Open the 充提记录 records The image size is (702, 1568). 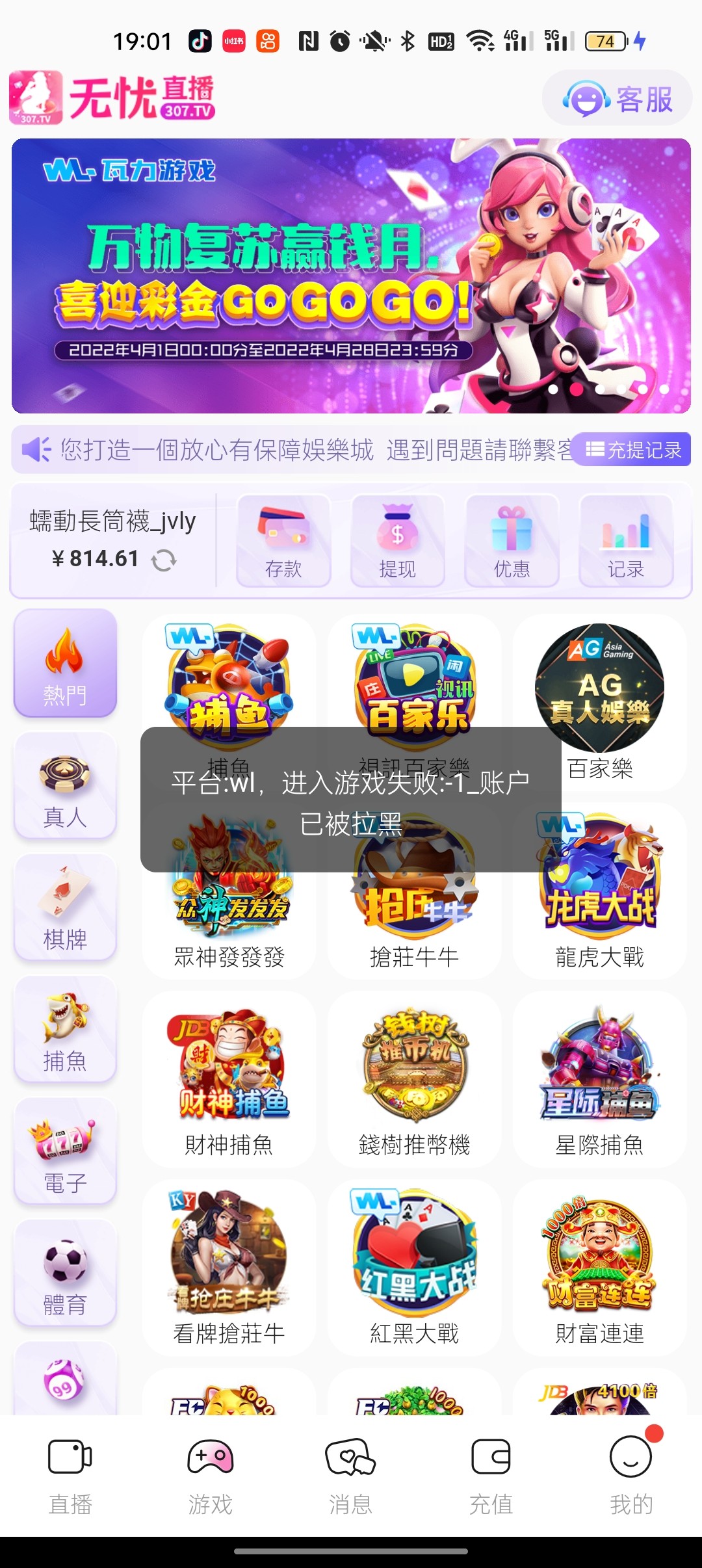pos(633,450)
